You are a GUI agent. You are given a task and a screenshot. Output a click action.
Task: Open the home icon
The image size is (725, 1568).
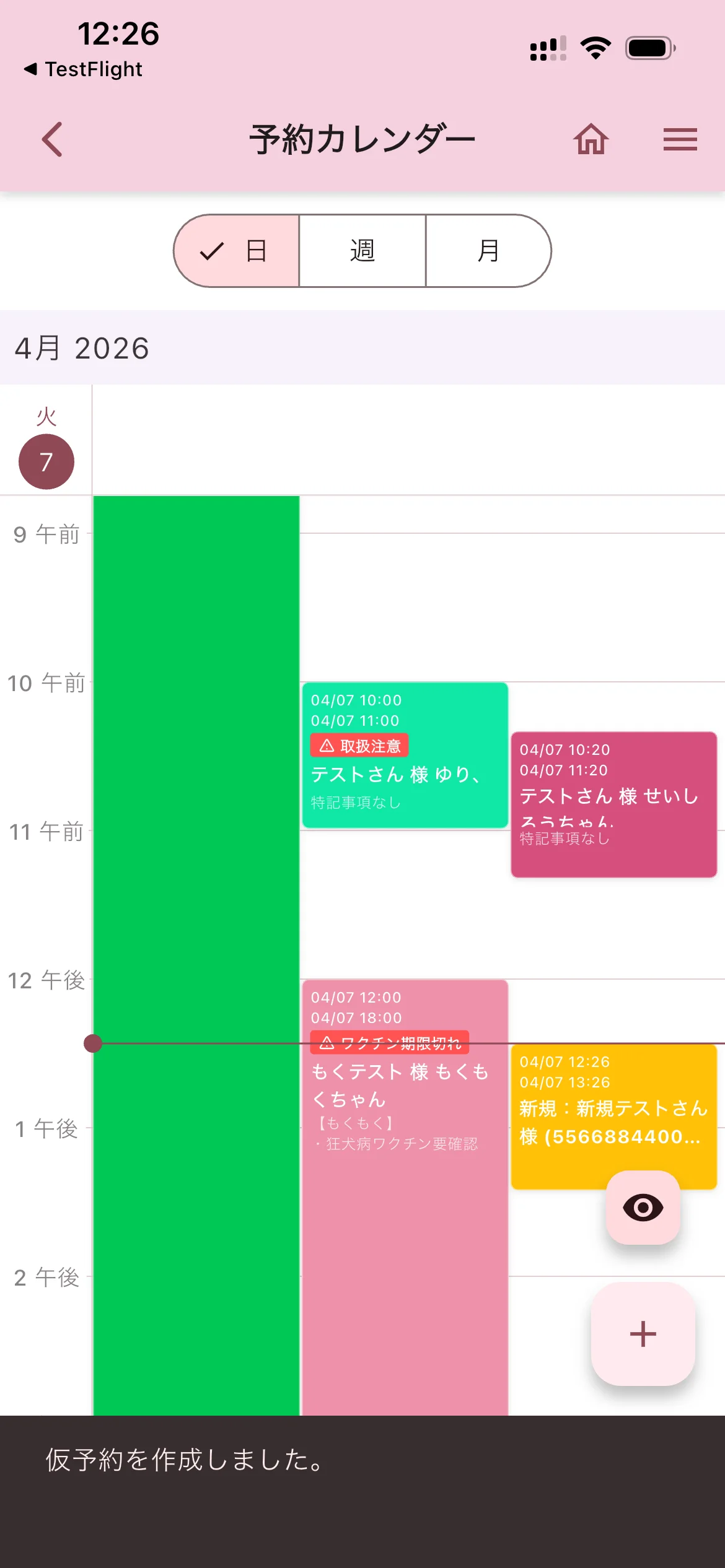(591, 139)
